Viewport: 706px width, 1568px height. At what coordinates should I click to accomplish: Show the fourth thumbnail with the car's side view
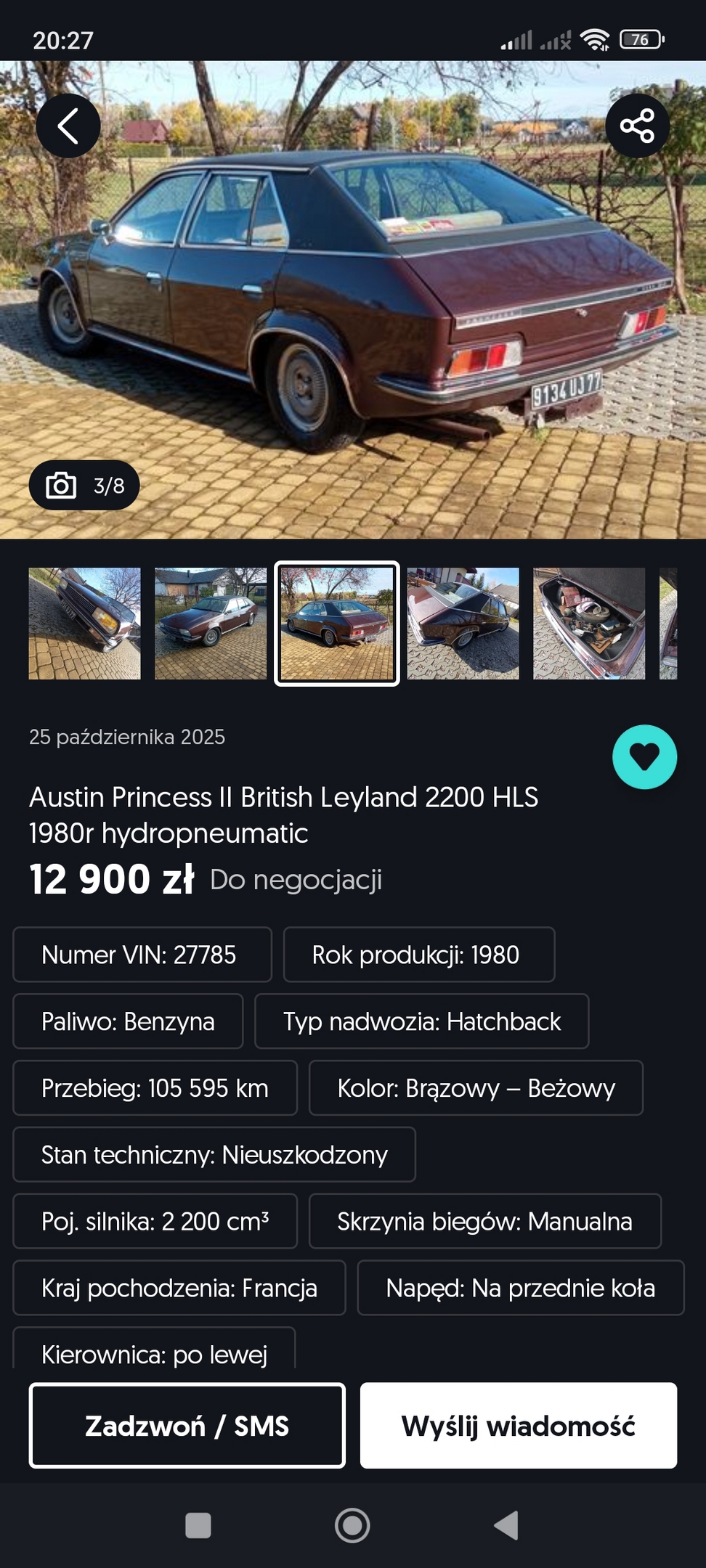[463, 624]
